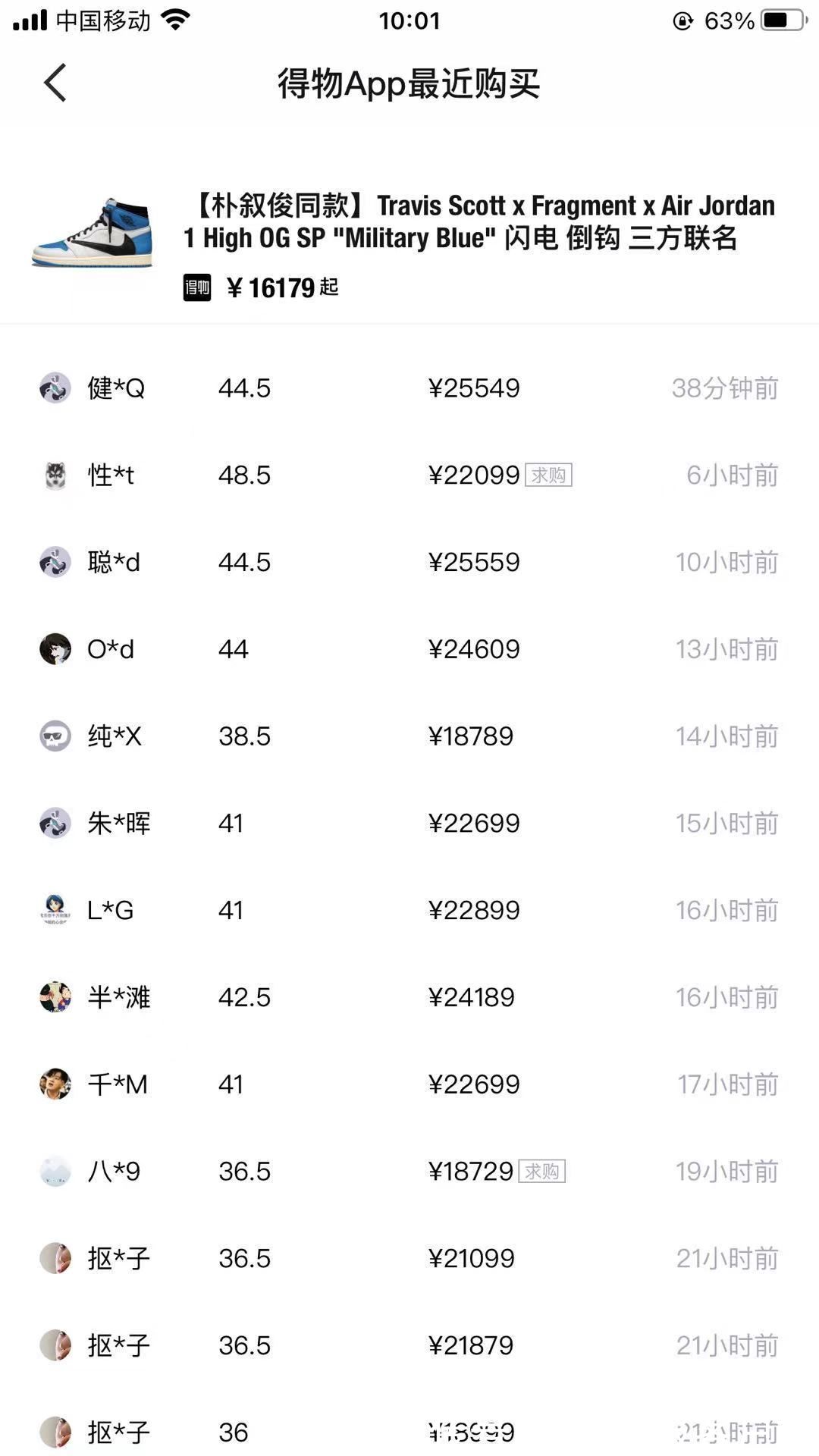Click 抠*子's hand avatar in the bottom row
Screen dimensions: 819x1456
point(55,1431)
